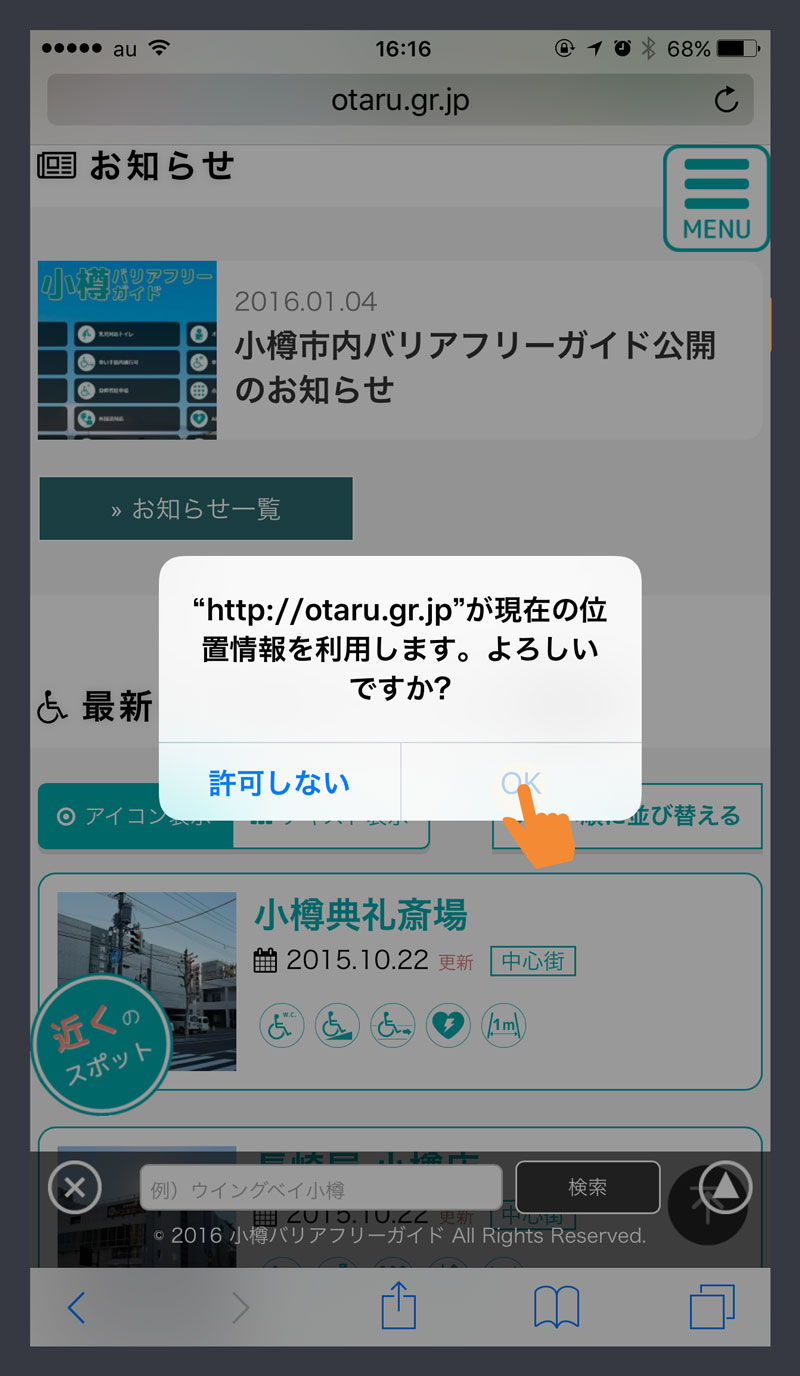Screen dimensions: 800x1376
Task: Deny location access with 許可しない
Action: pyautogui.click(x=280, y=782)
